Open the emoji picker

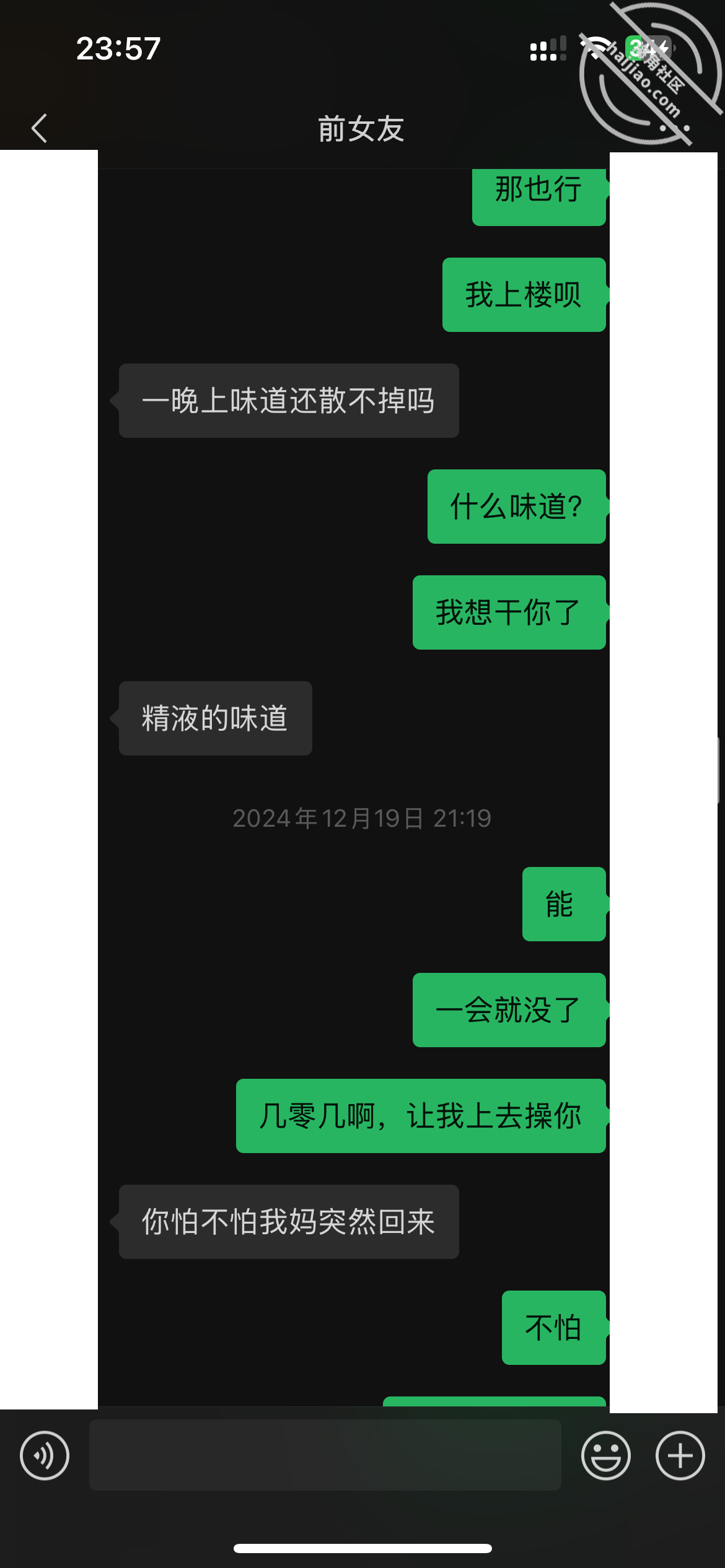click(x=606, y=1455)
